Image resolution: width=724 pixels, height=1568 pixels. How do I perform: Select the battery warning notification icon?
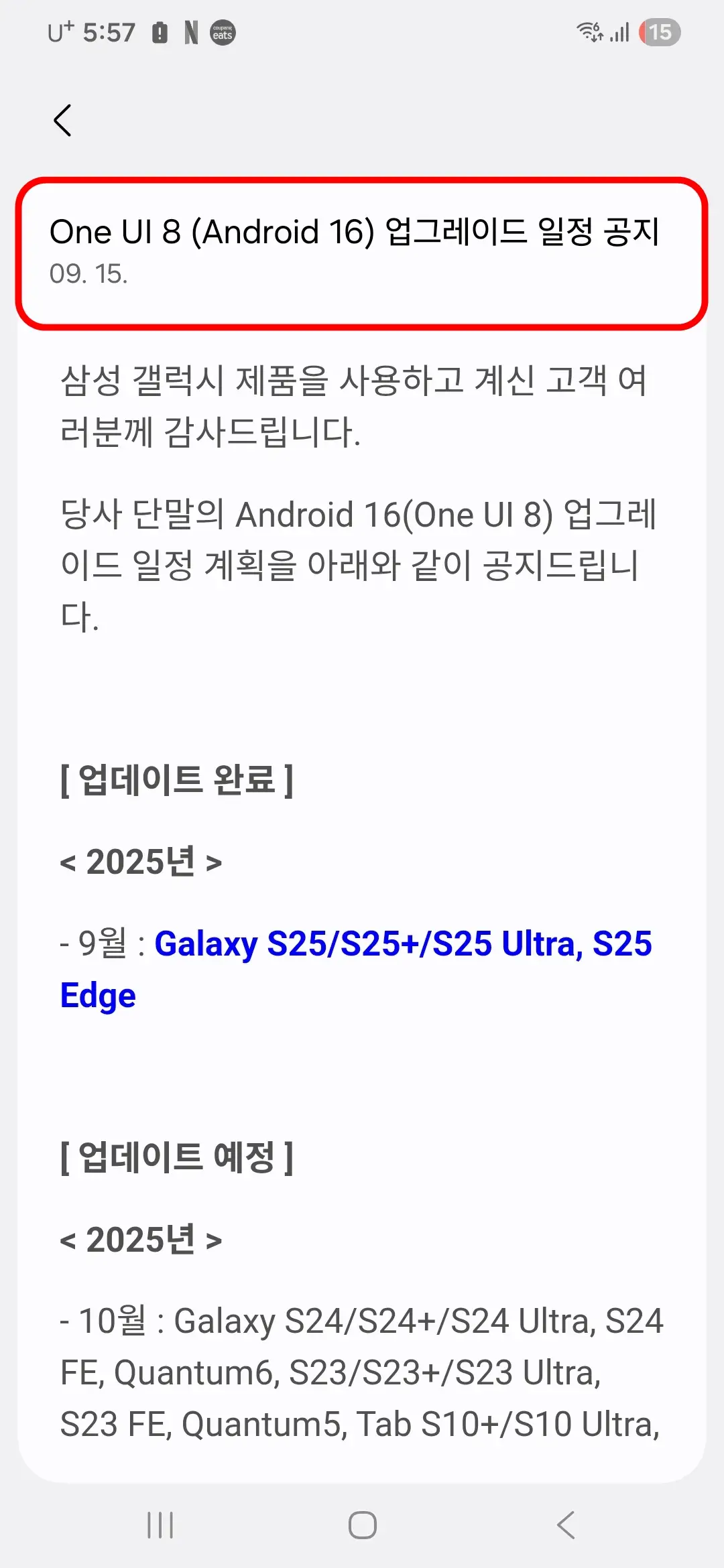coord(160,31)
